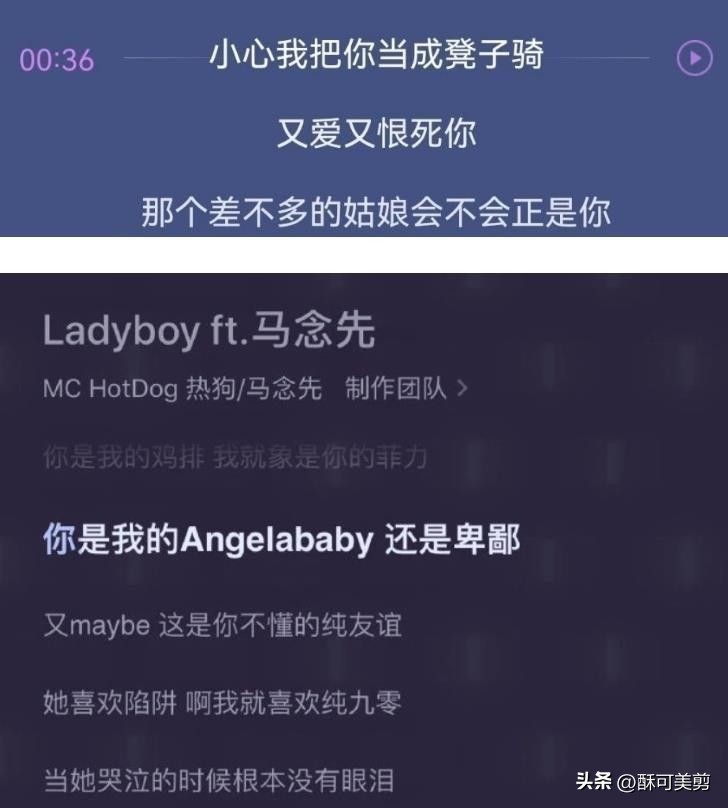The width and height of the screenshot is (728, 808).
Task: Jump to lyric 那个差不多的姑娘会不会正是你
Action: 376,210
